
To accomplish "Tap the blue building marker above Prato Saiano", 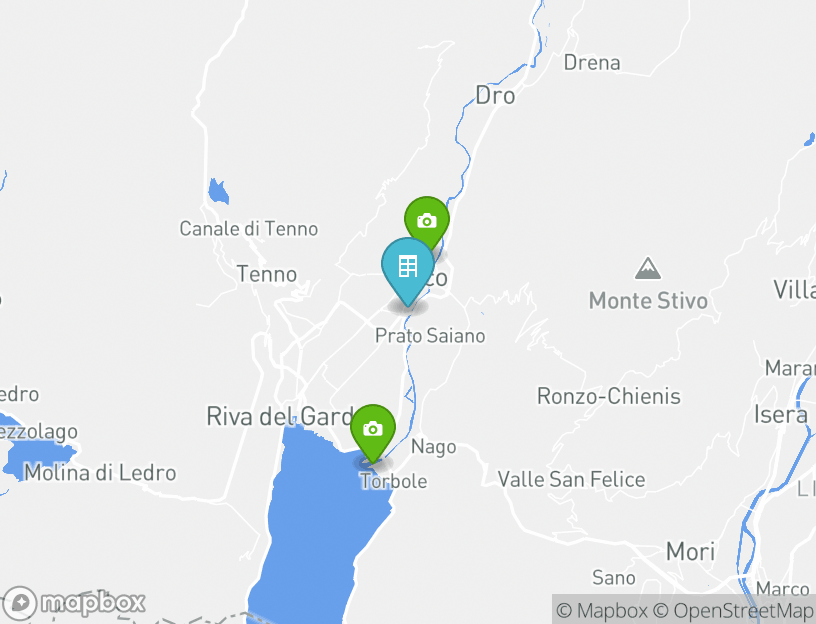I will (407, 268).
